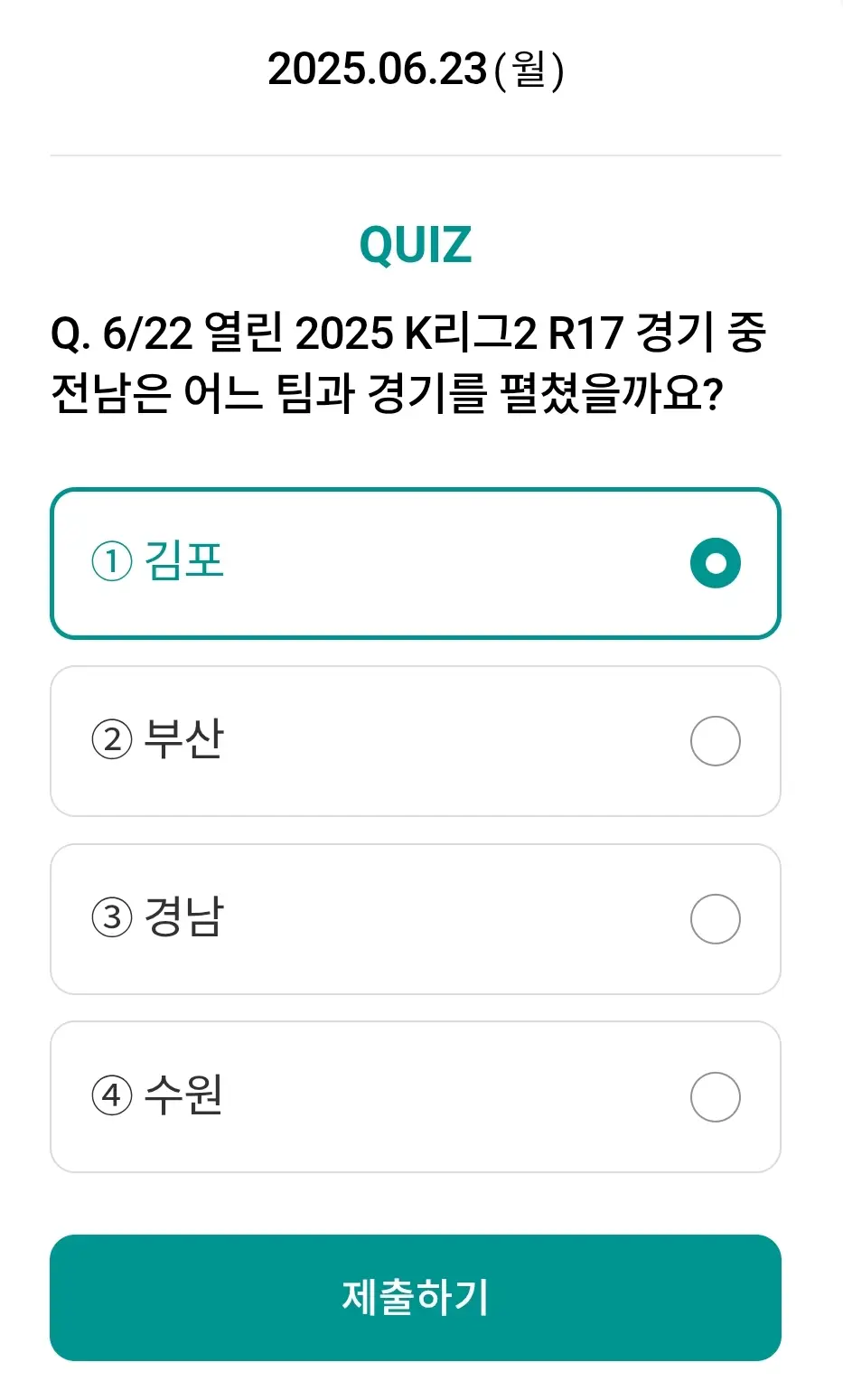This screenshot has width=843, height=1400.
Task: Select the 경남 radio button
Action: pos(715,918)
